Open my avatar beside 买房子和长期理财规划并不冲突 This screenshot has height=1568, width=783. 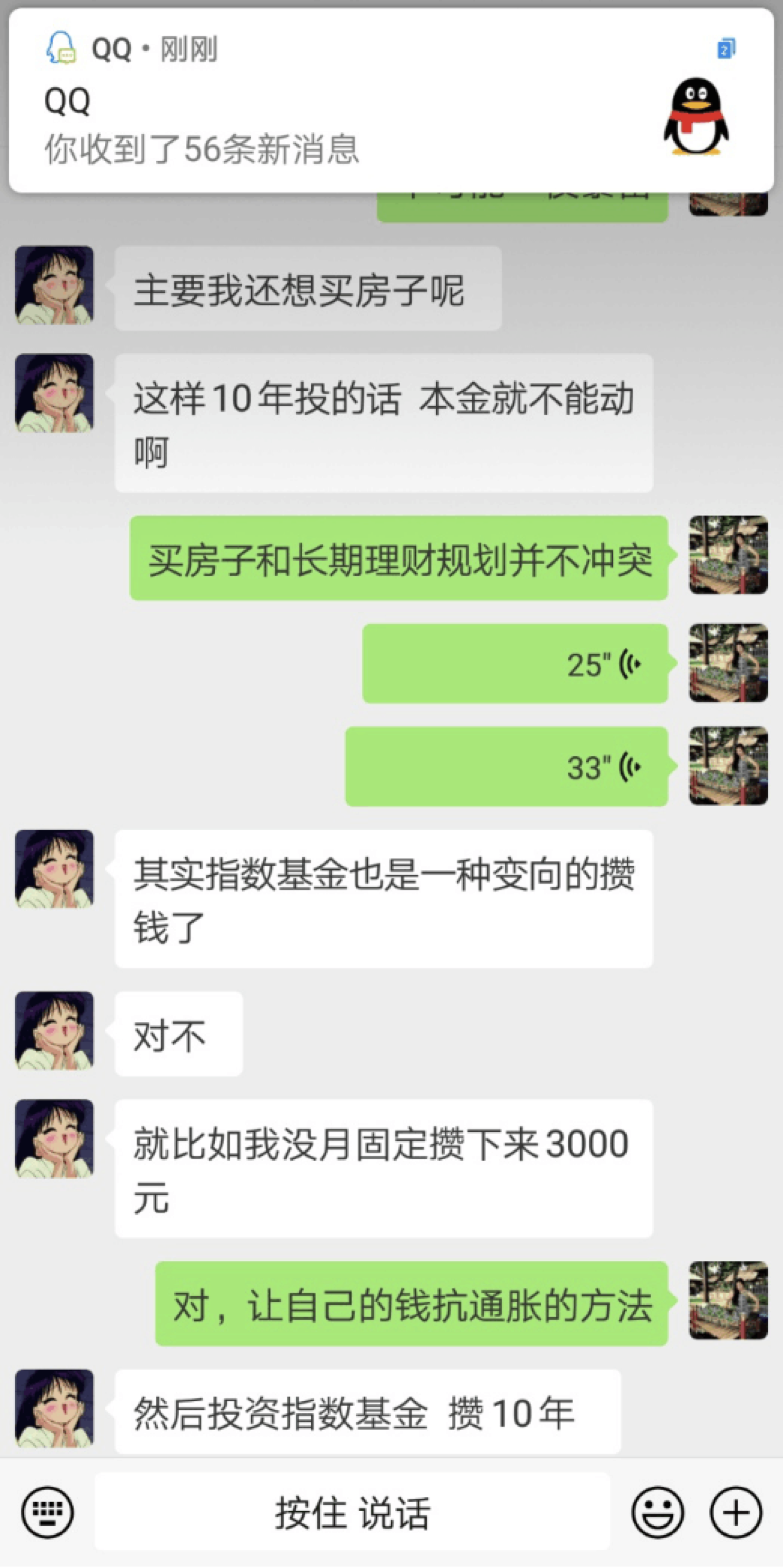pyautogui.click(x=728, y=555)
